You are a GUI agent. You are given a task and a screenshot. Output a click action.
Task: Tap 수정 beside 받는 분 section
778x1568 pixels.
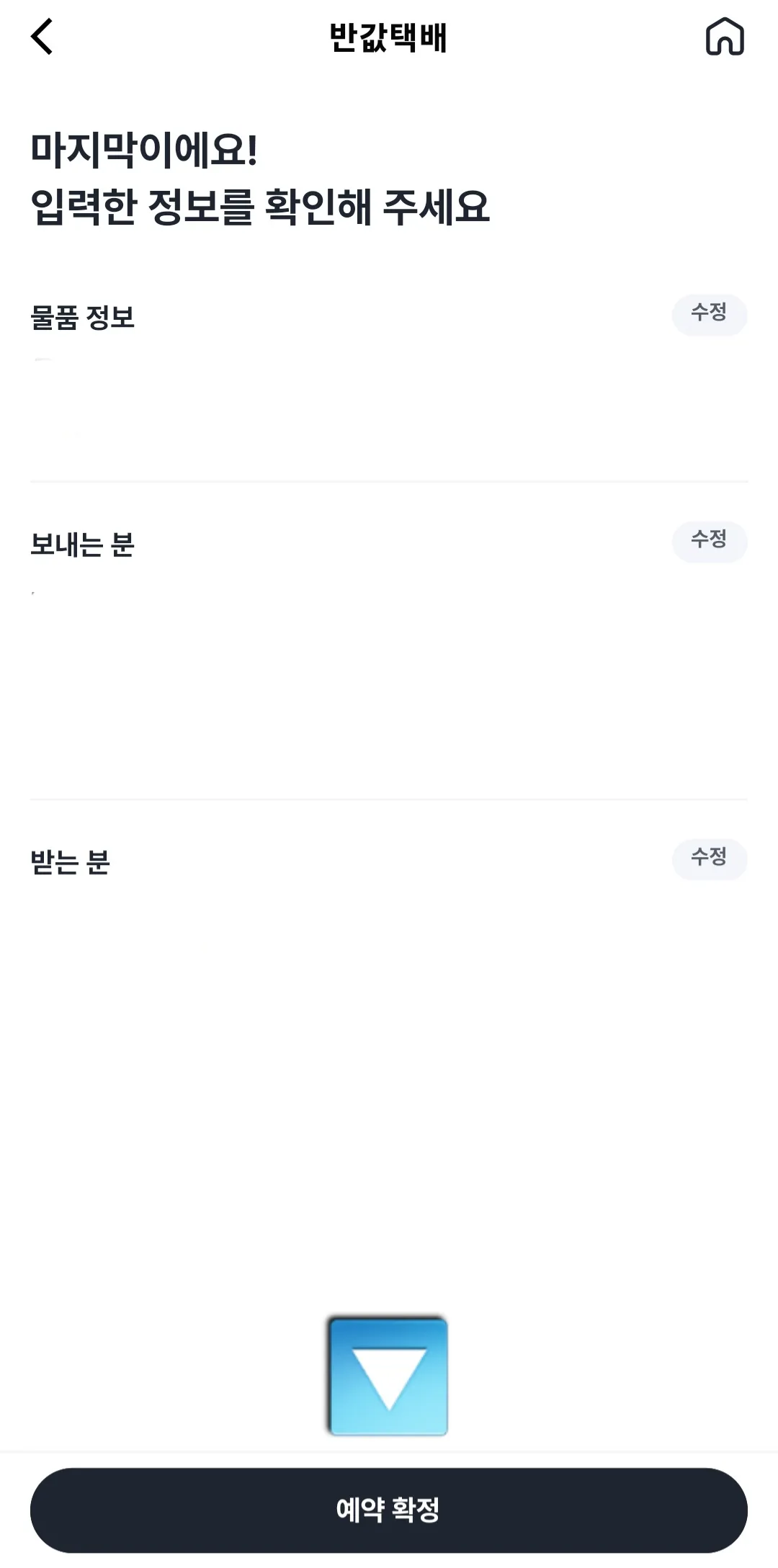[710, 859]
